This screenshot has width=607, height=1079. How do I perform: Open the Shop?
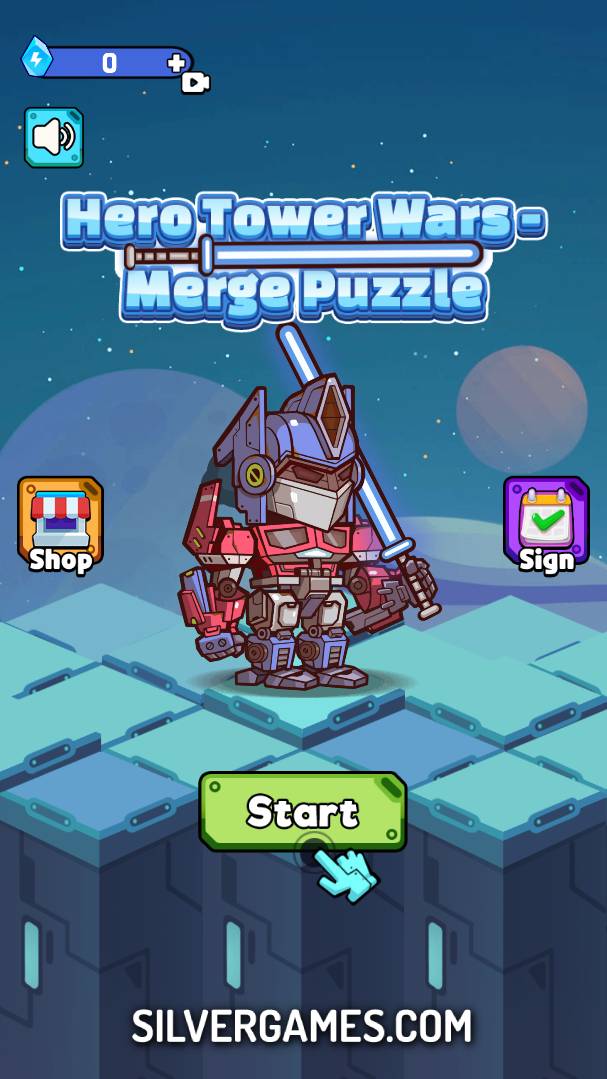61,525
